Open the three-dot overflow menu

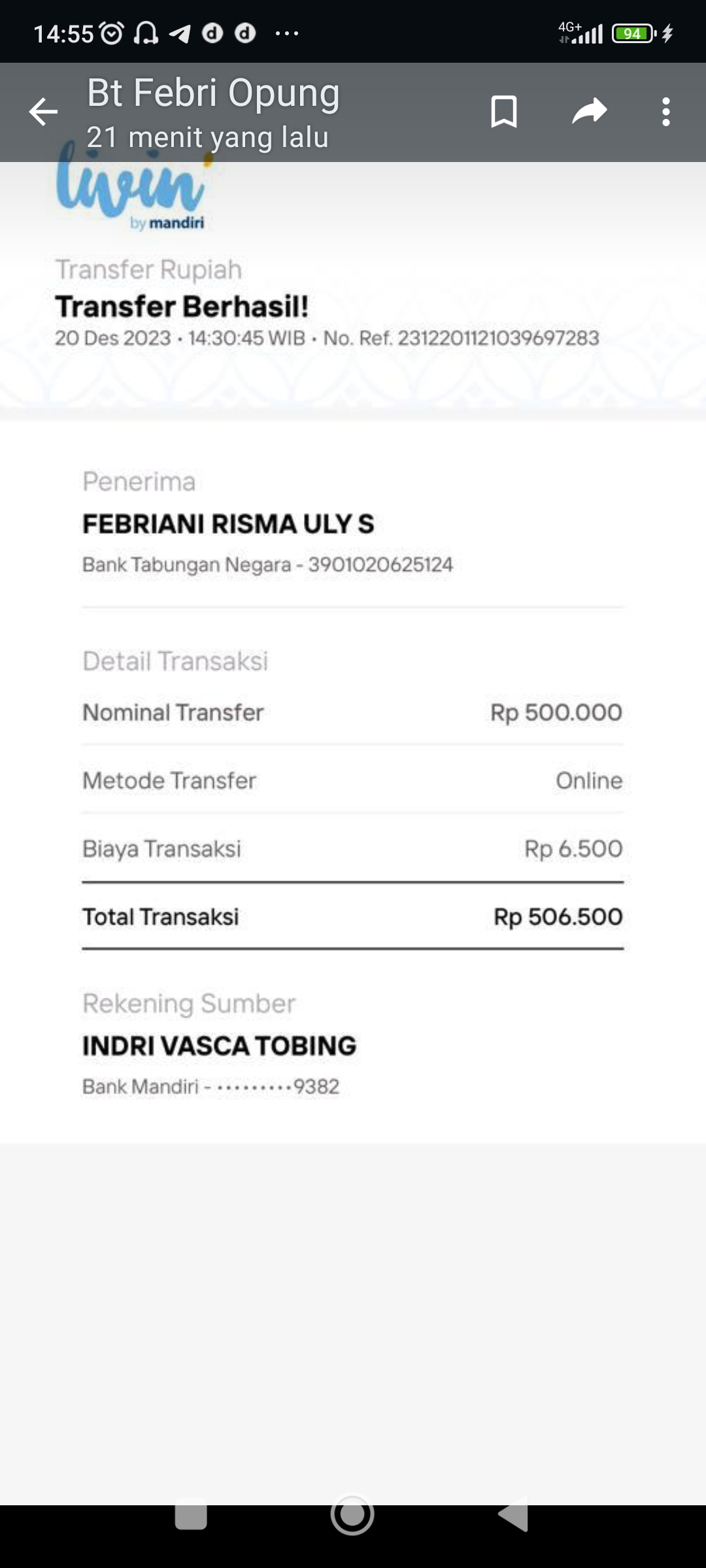click(x=665, y=112)
